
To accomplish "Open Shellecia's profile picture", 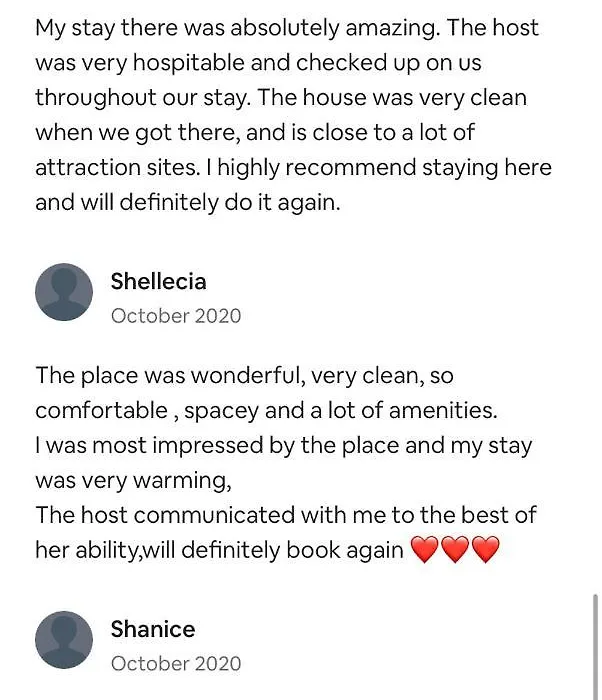I will (x=64, y=292).
